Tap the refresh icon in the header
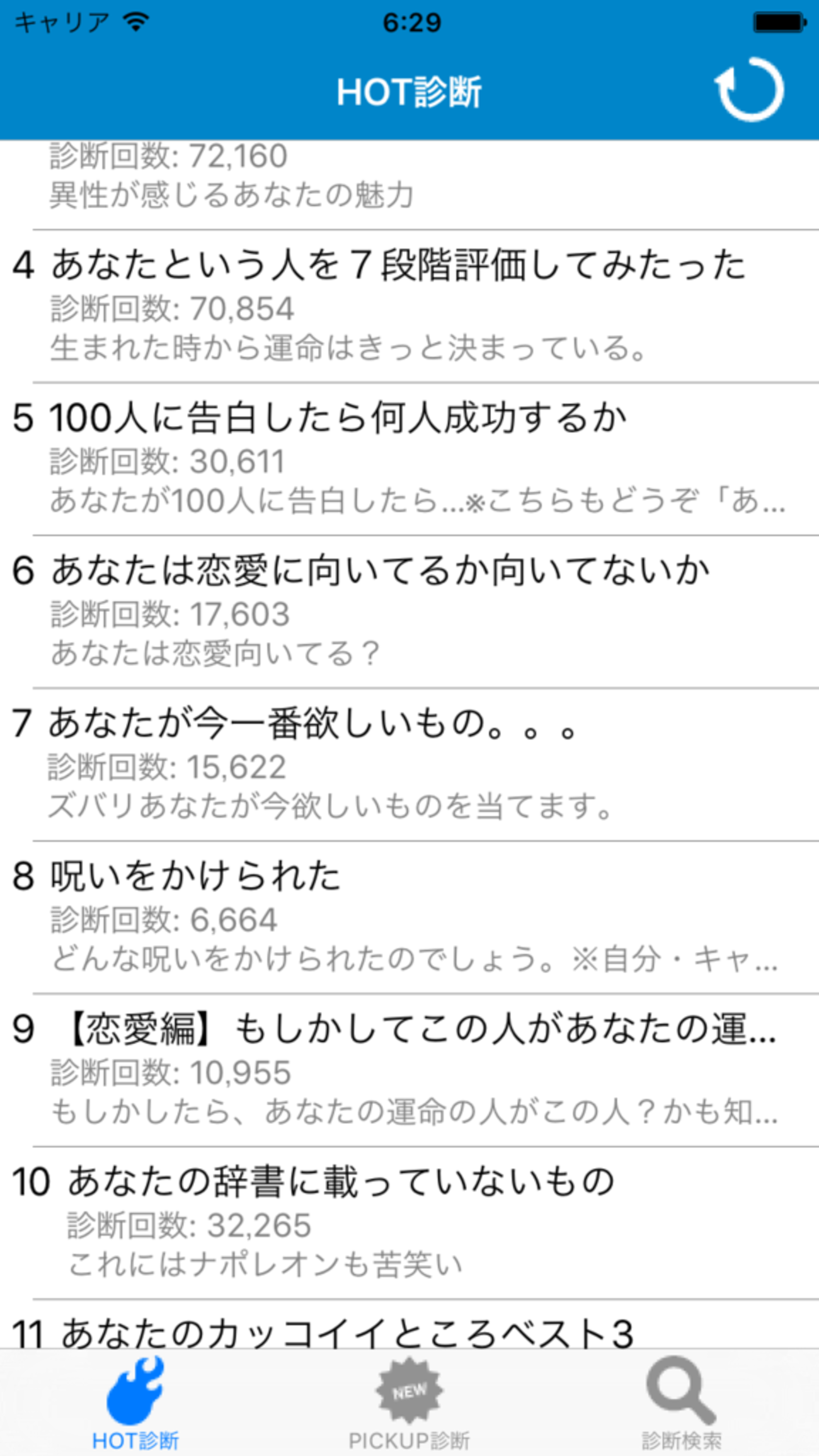The height and width of the screenshot is (1456, 819). click(x=749, y=89)
